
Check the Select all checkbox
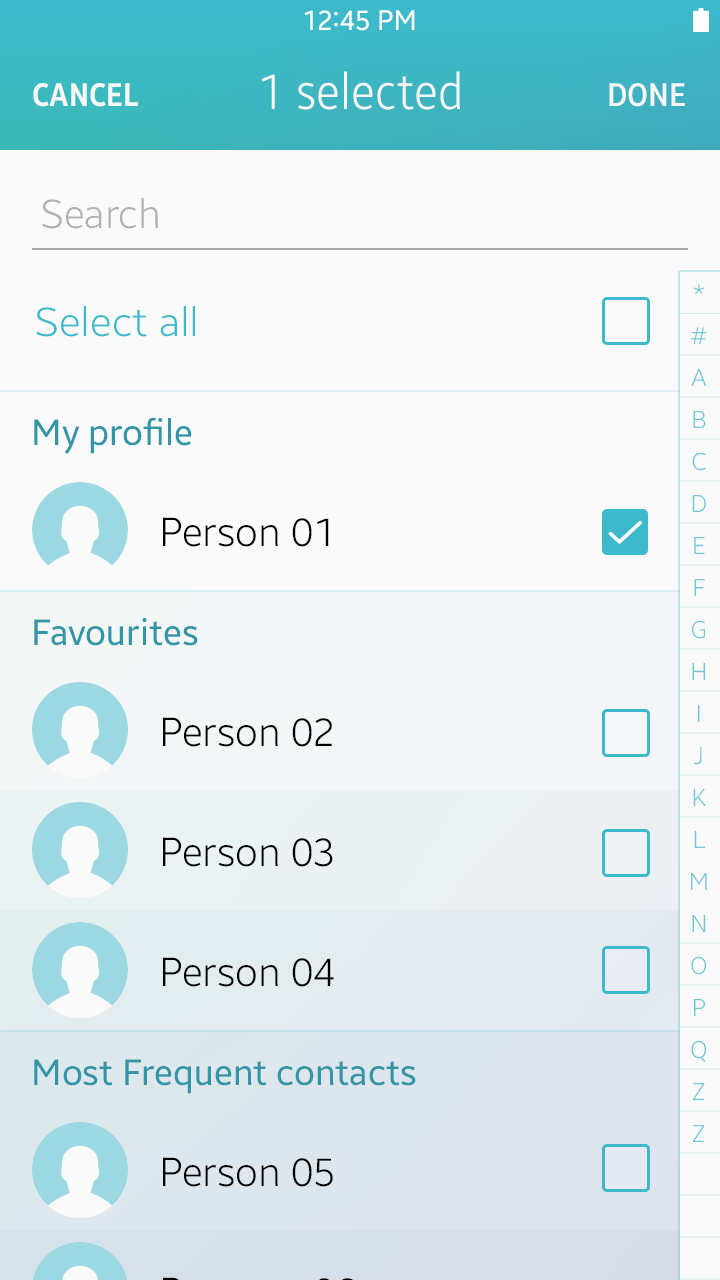click(626, 321)
